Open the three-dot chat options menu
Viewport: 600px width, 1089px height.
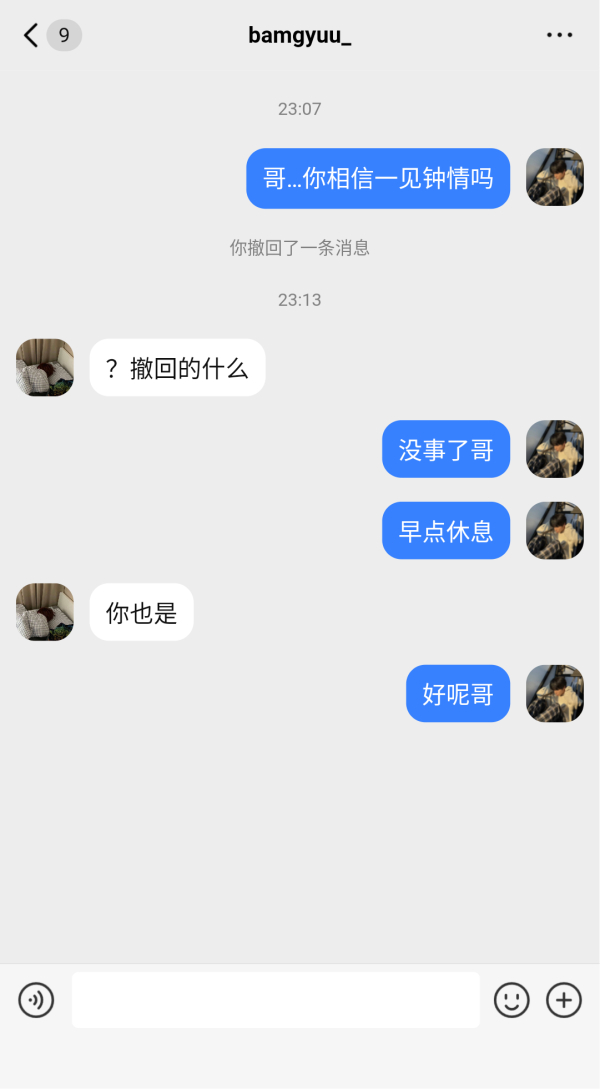pyautogui.click(x=559, y=35)
